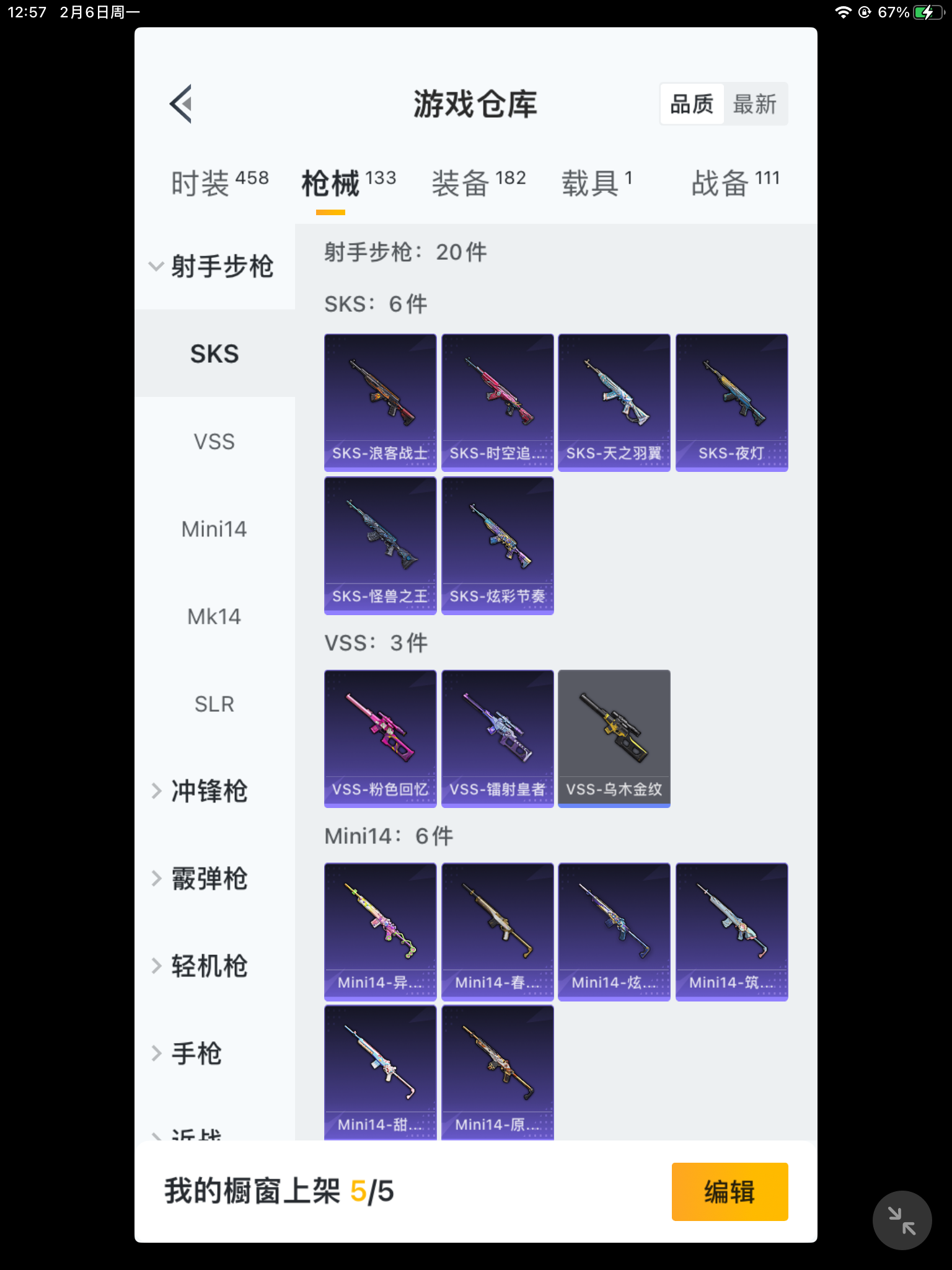
Task: Select SLR in the side list
Action: click(214, 704)
